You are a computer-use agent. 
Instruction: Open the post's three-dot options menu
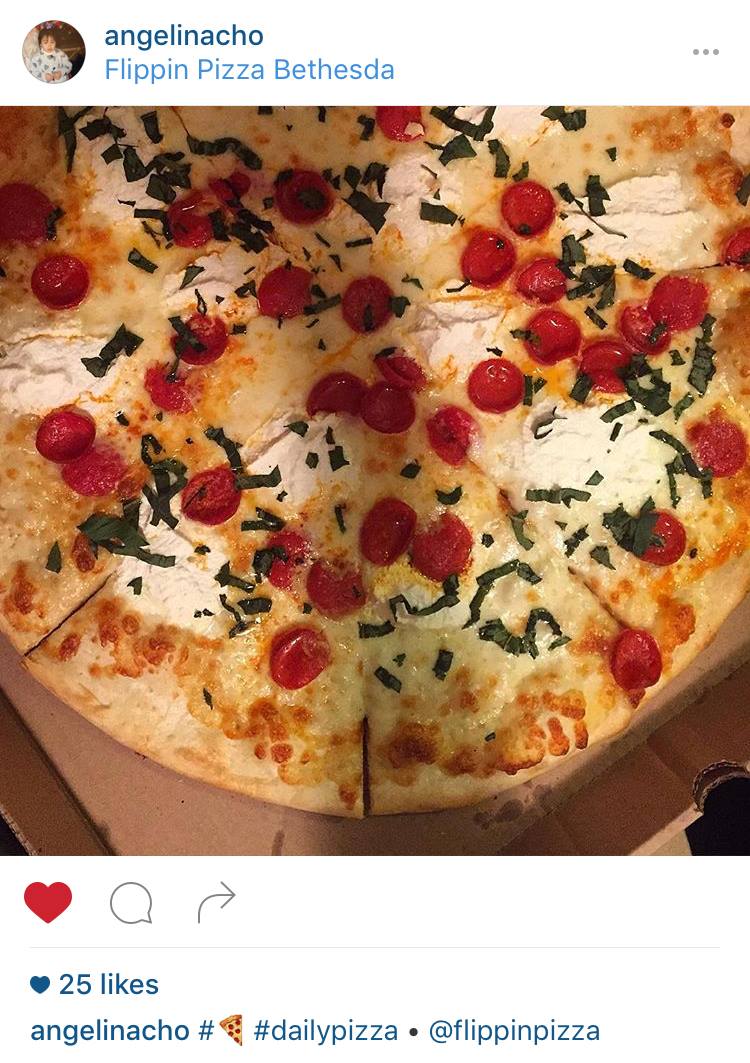[705, 52]
